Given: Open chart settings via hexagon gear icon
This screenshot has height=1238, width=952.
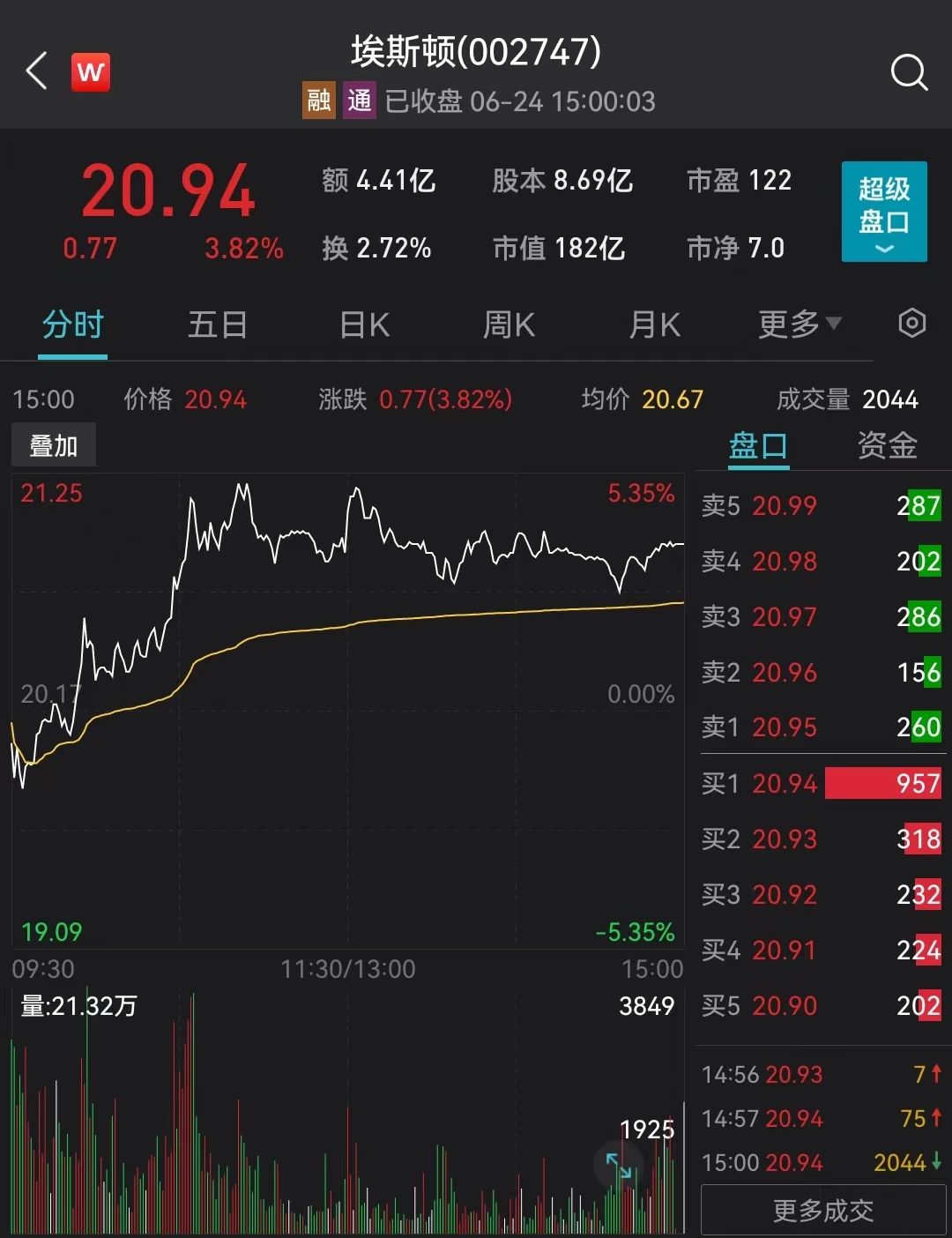Looking at the screenshot, I should click(911, 324).
